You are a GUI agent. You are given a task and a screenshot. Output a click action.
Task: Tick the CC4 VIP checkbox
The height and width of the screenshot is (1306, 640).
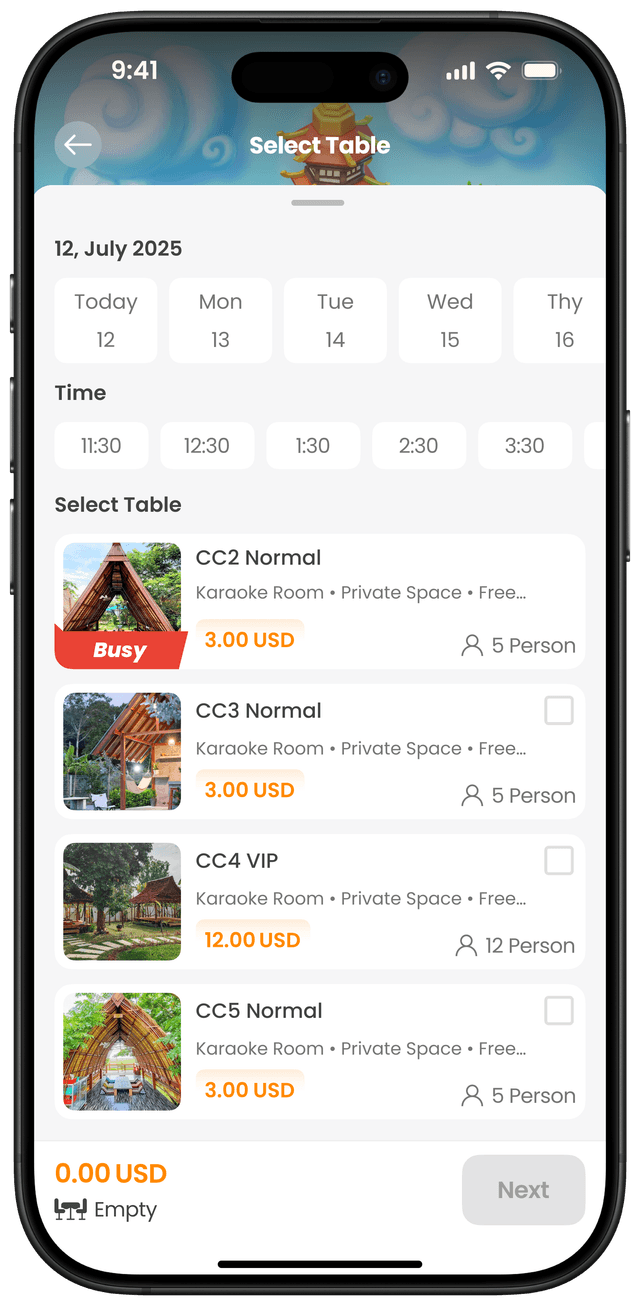pyautogui.click(x=559, y=861)
